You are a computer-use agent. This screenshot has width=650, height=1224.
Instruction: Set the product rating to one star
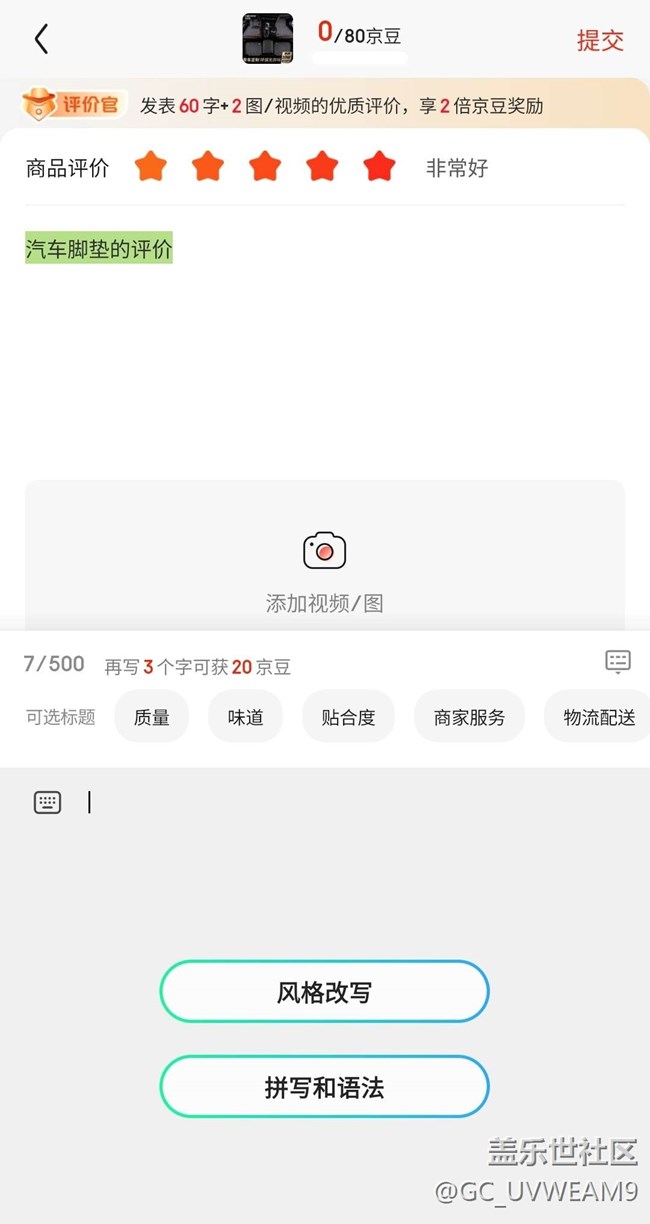click(x=150, y=167)
